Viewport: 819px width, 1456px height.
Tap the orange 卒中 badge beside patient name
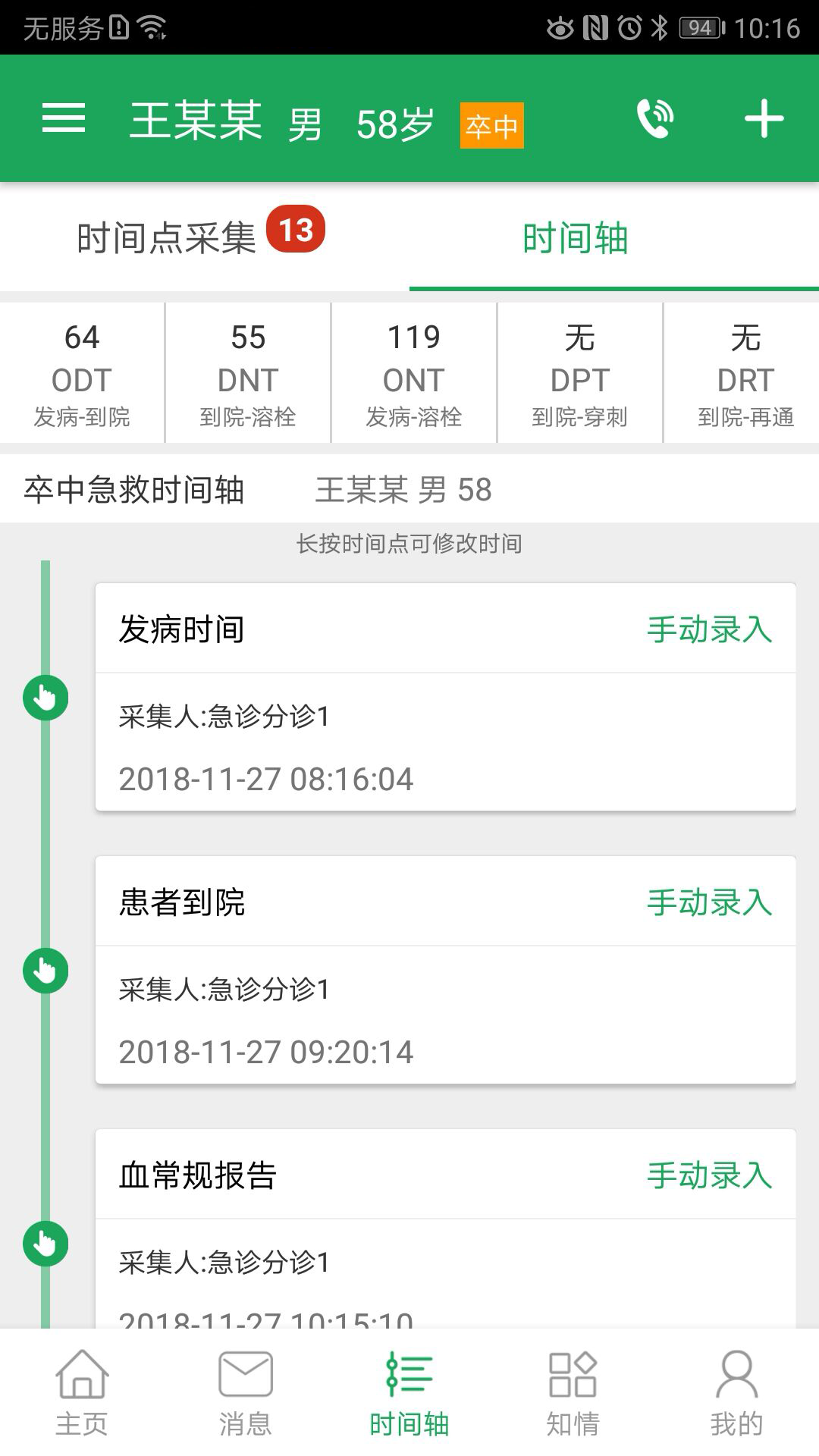[491, 125]
